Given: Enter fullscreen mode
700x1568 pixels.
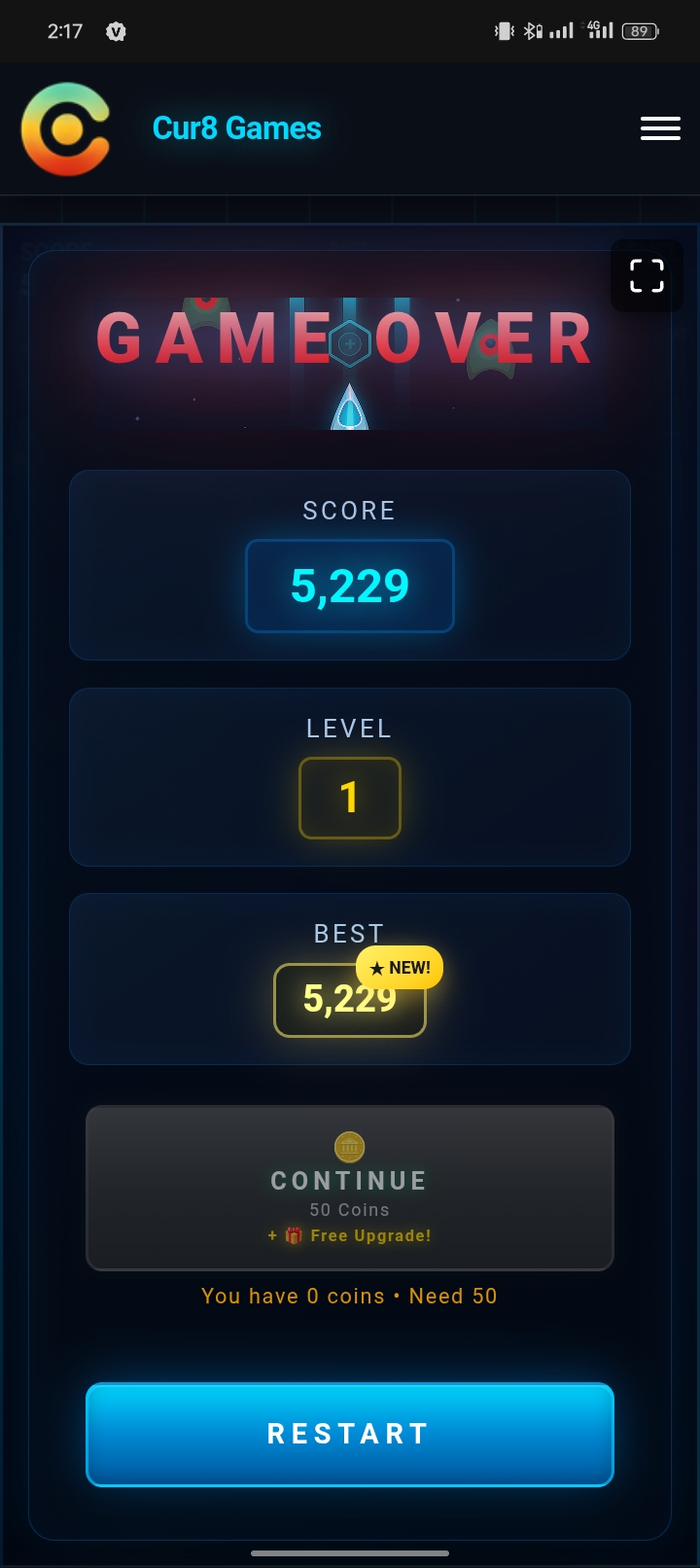Looking at the screenshot, I should 647,275.
